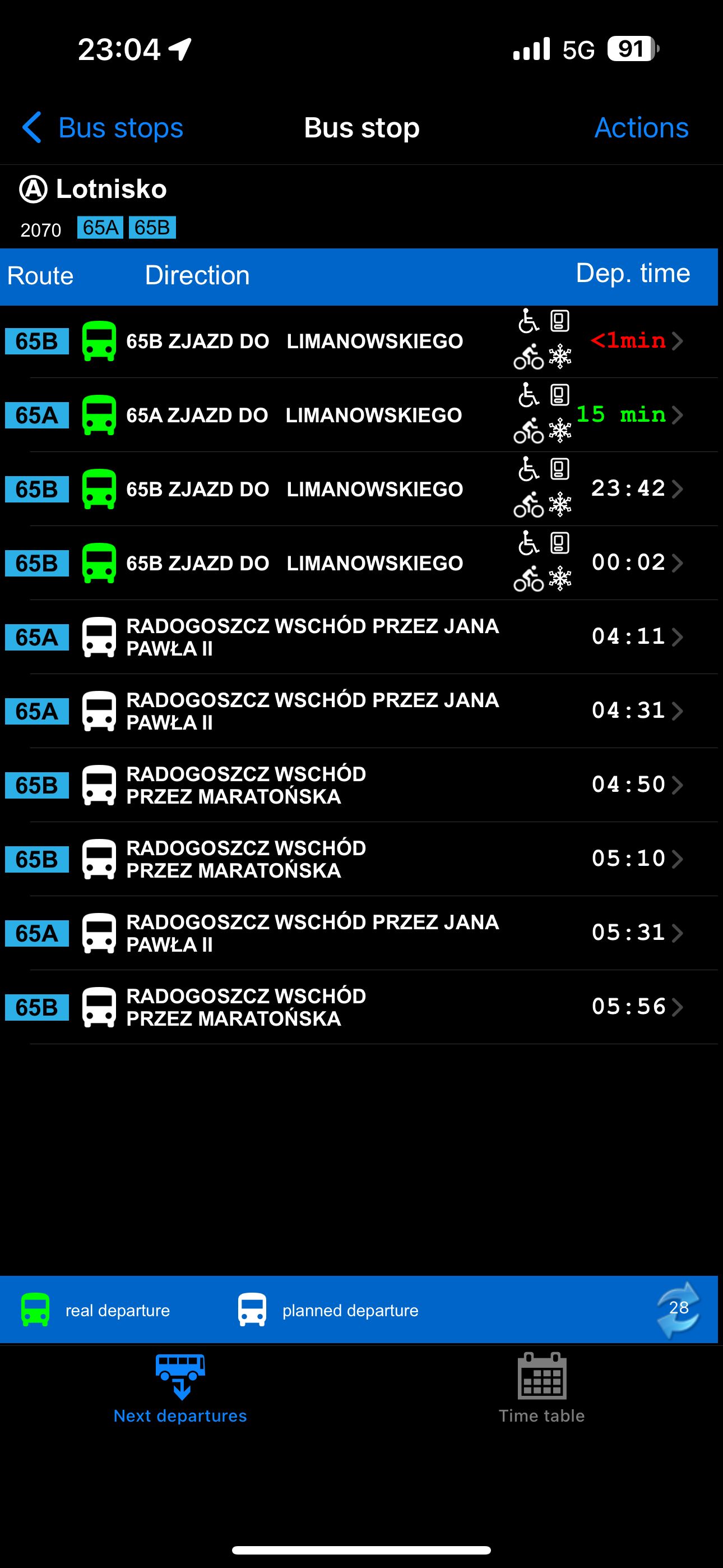The height and width of the screenshot is (1568, 723).
Task: Refresh departures with the countdown arrows
Action: click(678, 1310)
